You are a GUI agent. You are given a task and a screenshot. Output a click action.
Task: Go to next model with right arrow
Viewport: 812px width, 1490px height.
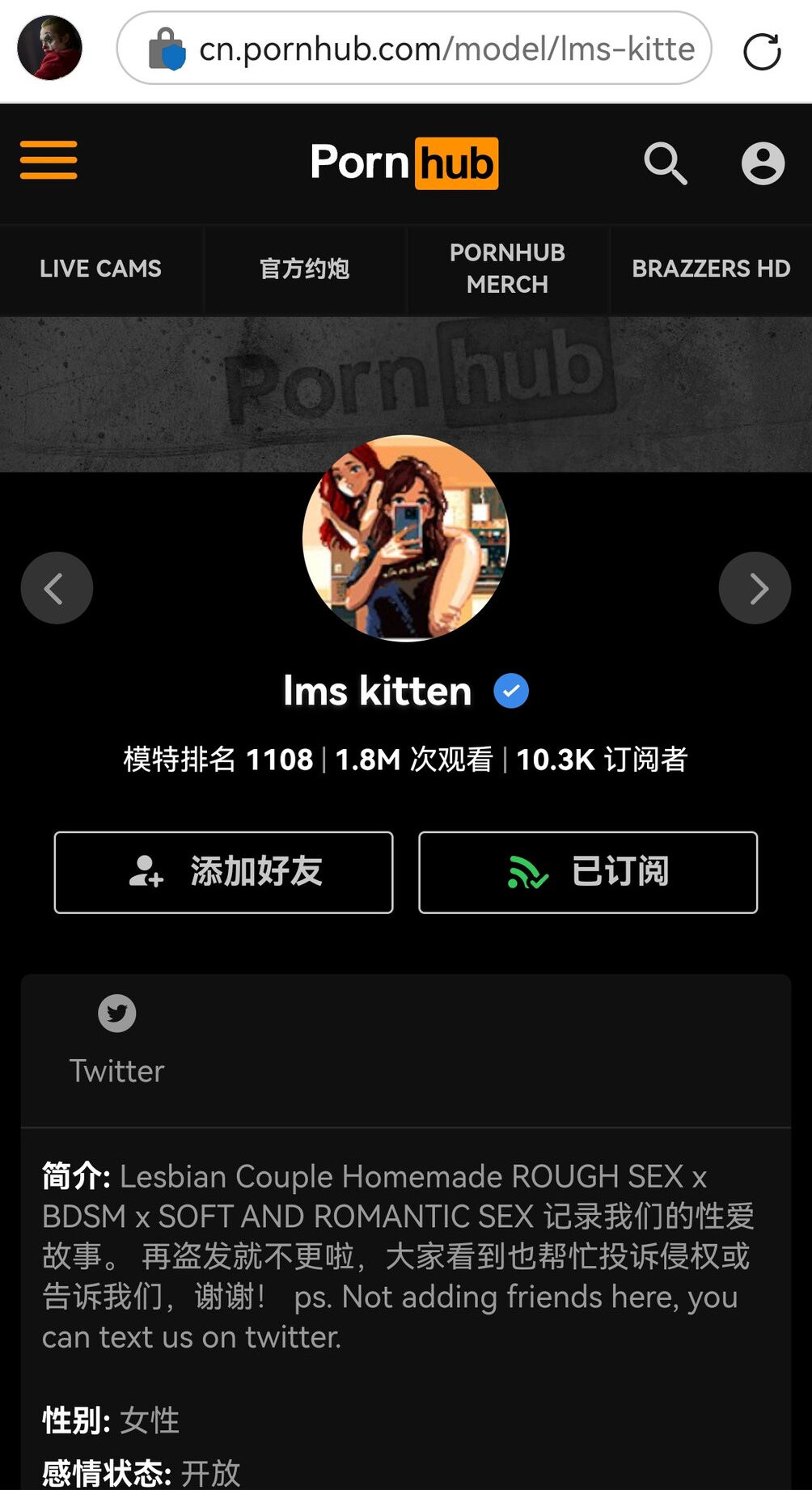755,588
